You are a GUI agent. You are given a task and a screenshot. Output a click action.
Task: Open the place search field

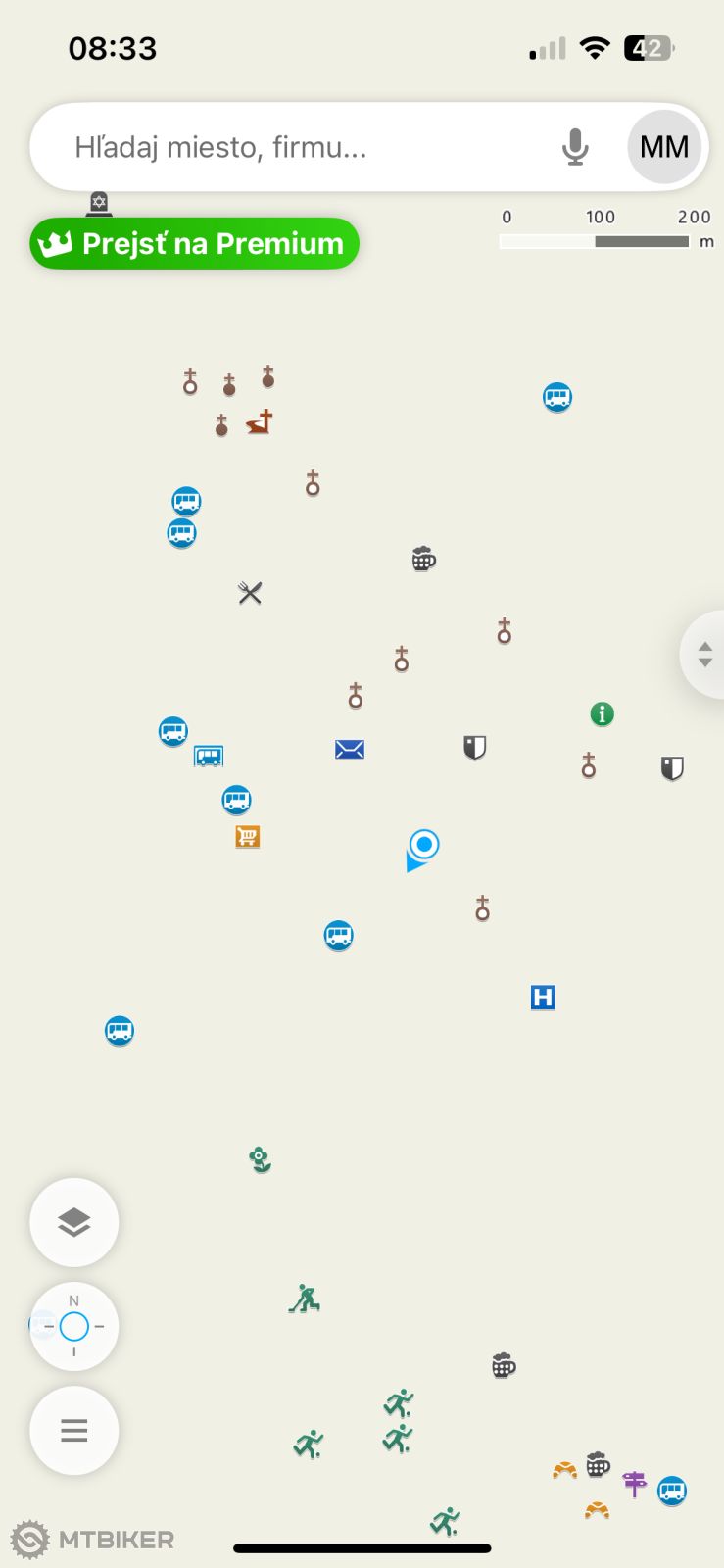[x=294, y=147]
